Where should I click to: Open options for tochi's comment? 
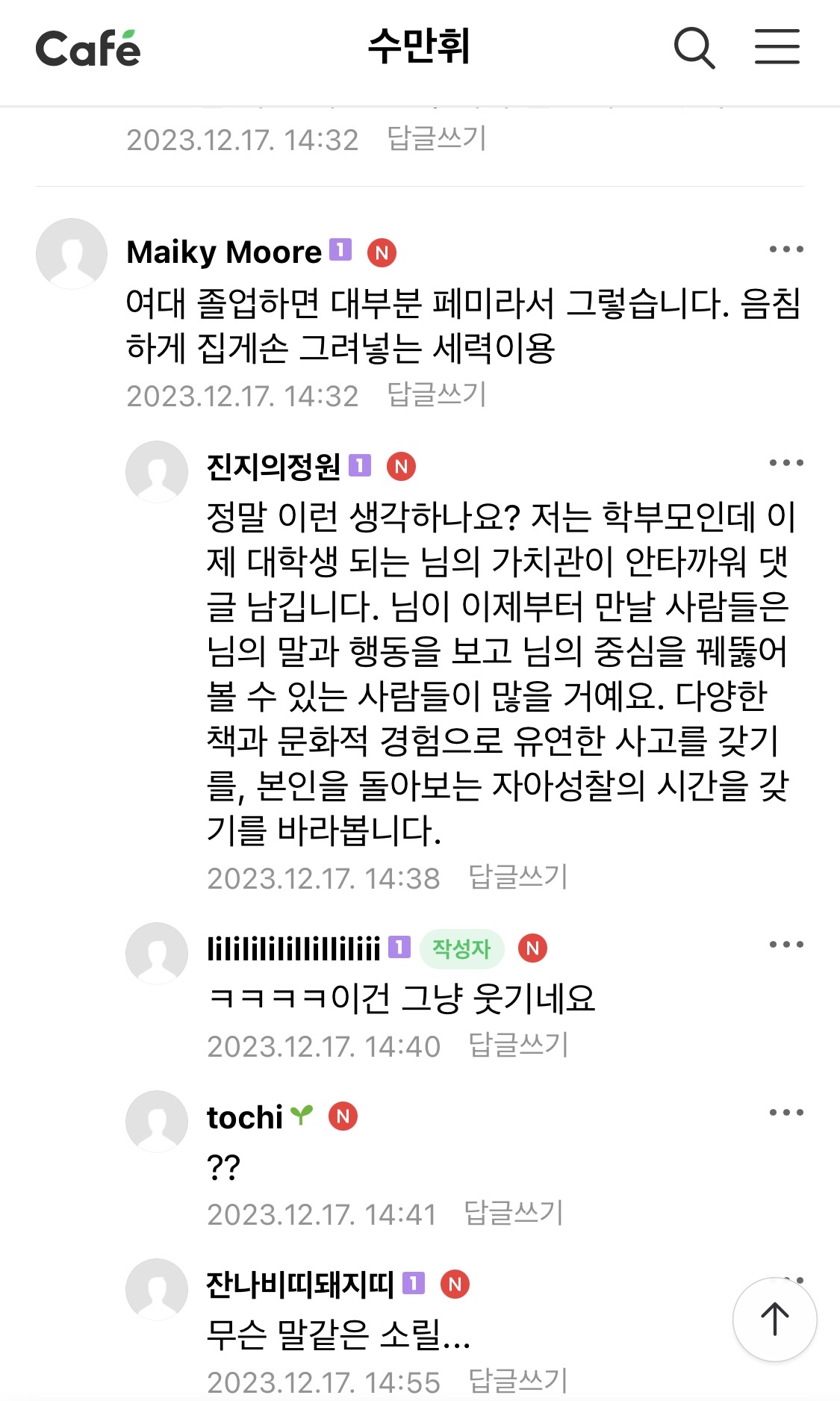(x=786, y=1113)
